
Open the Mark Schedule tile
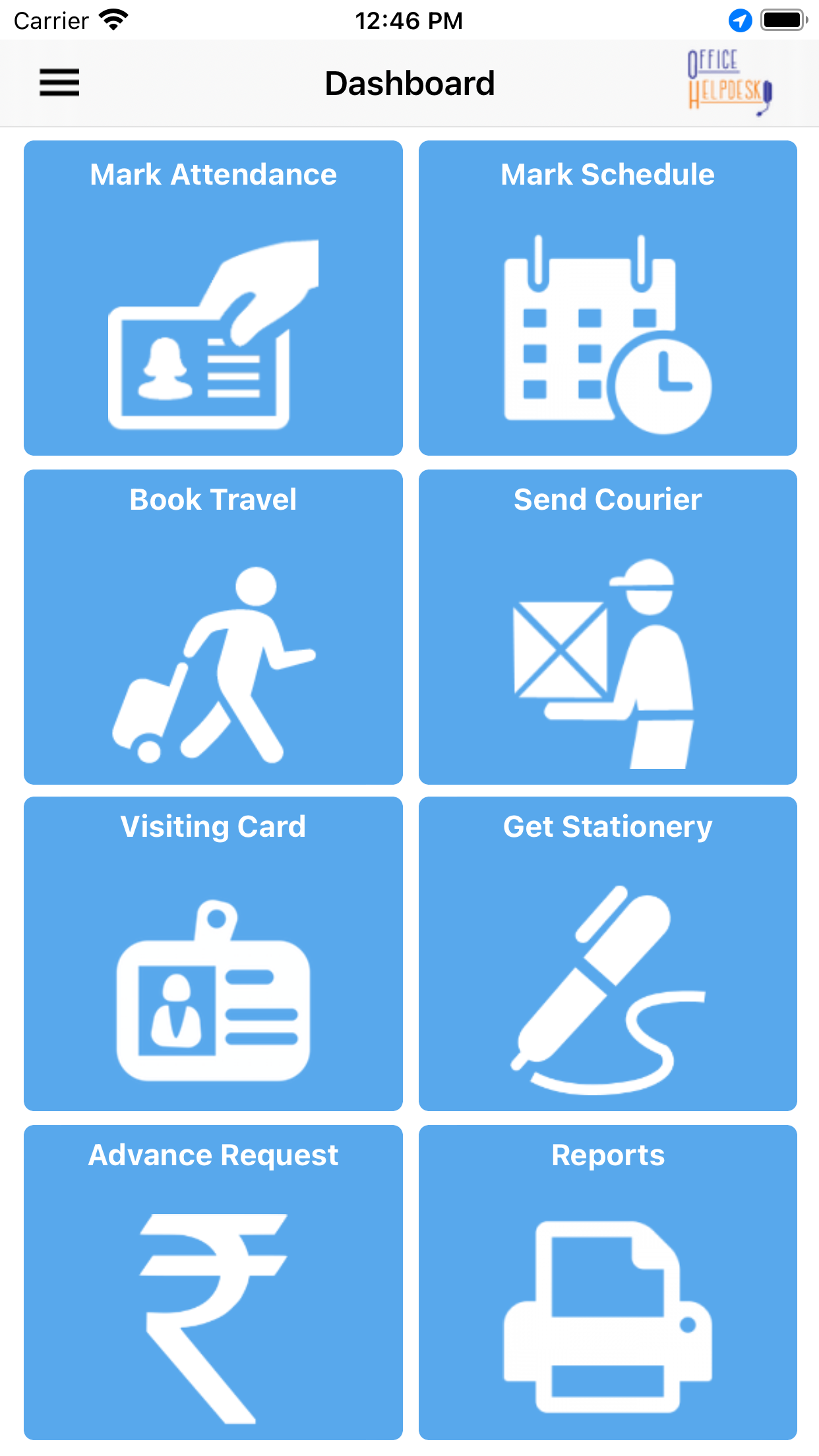tap(607, 298)
